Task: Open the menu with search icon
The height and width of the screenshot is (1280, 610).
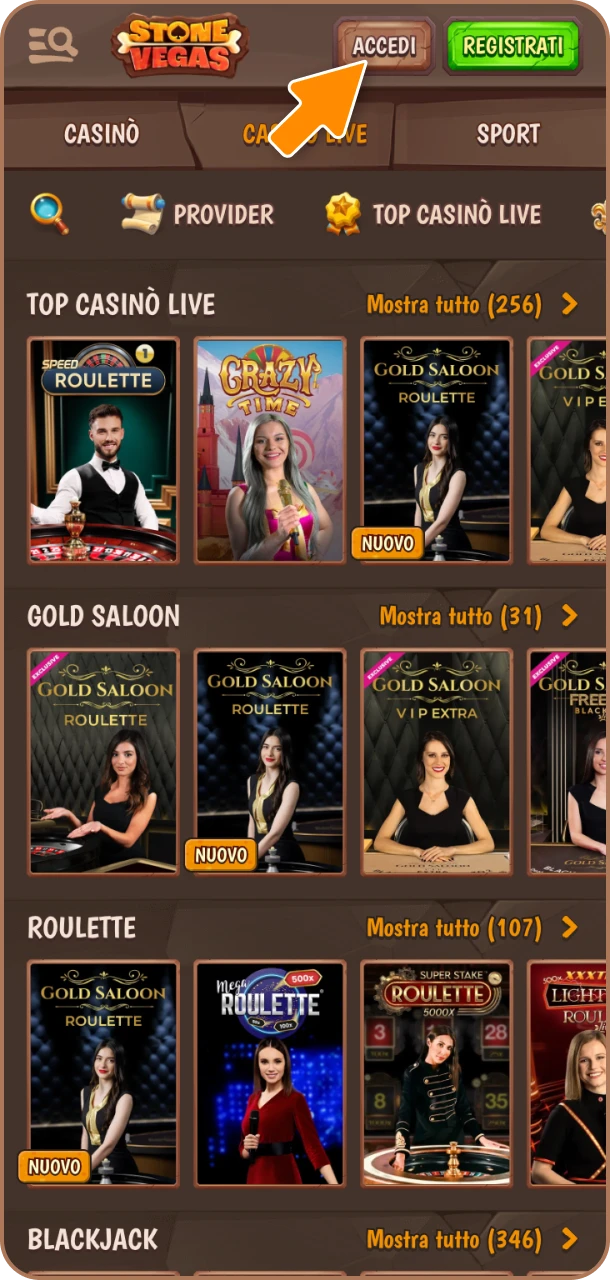Action: pyautogui.click(x=53, y=44)
